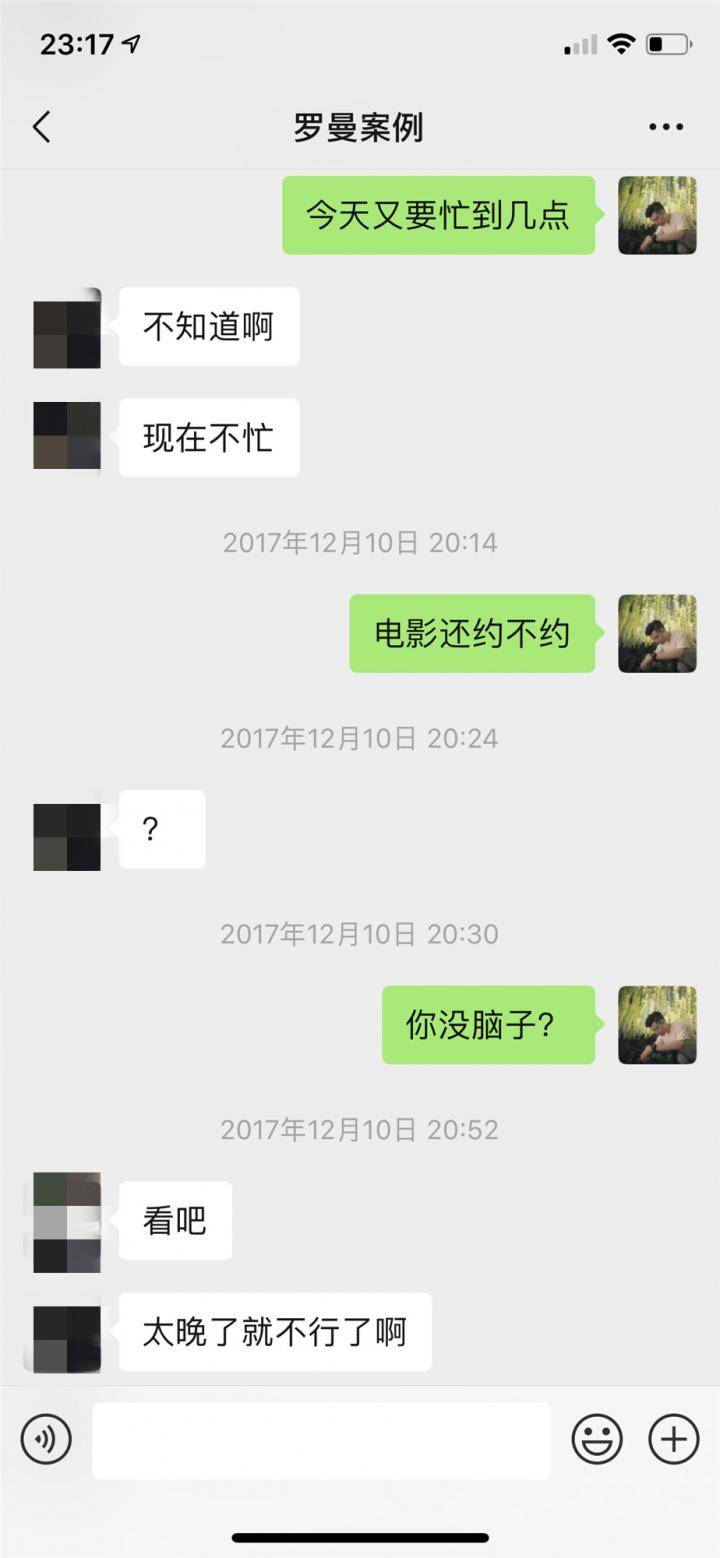The height and width of the screenshot is (1558, 720).
Task: Select the message bubble 你没脑子?
Action: click(x=489, y=1024)
